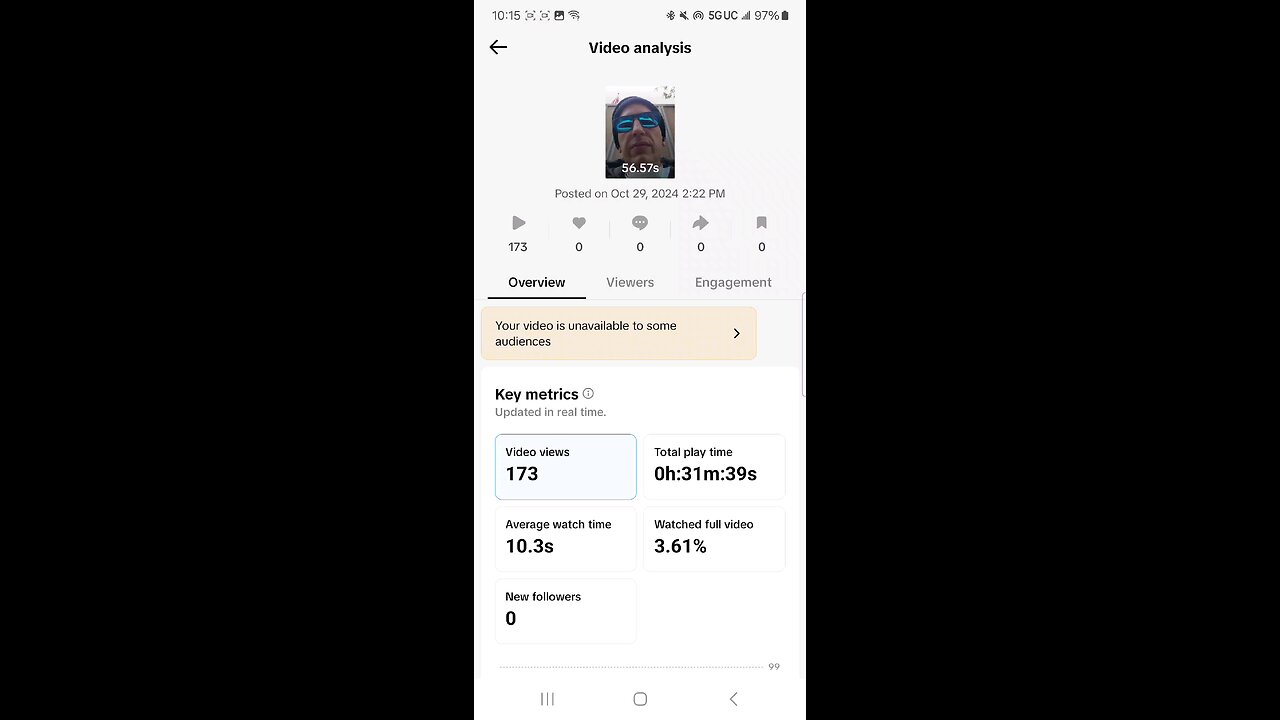Open the video unavailable to audiences notice

(618, 333)
